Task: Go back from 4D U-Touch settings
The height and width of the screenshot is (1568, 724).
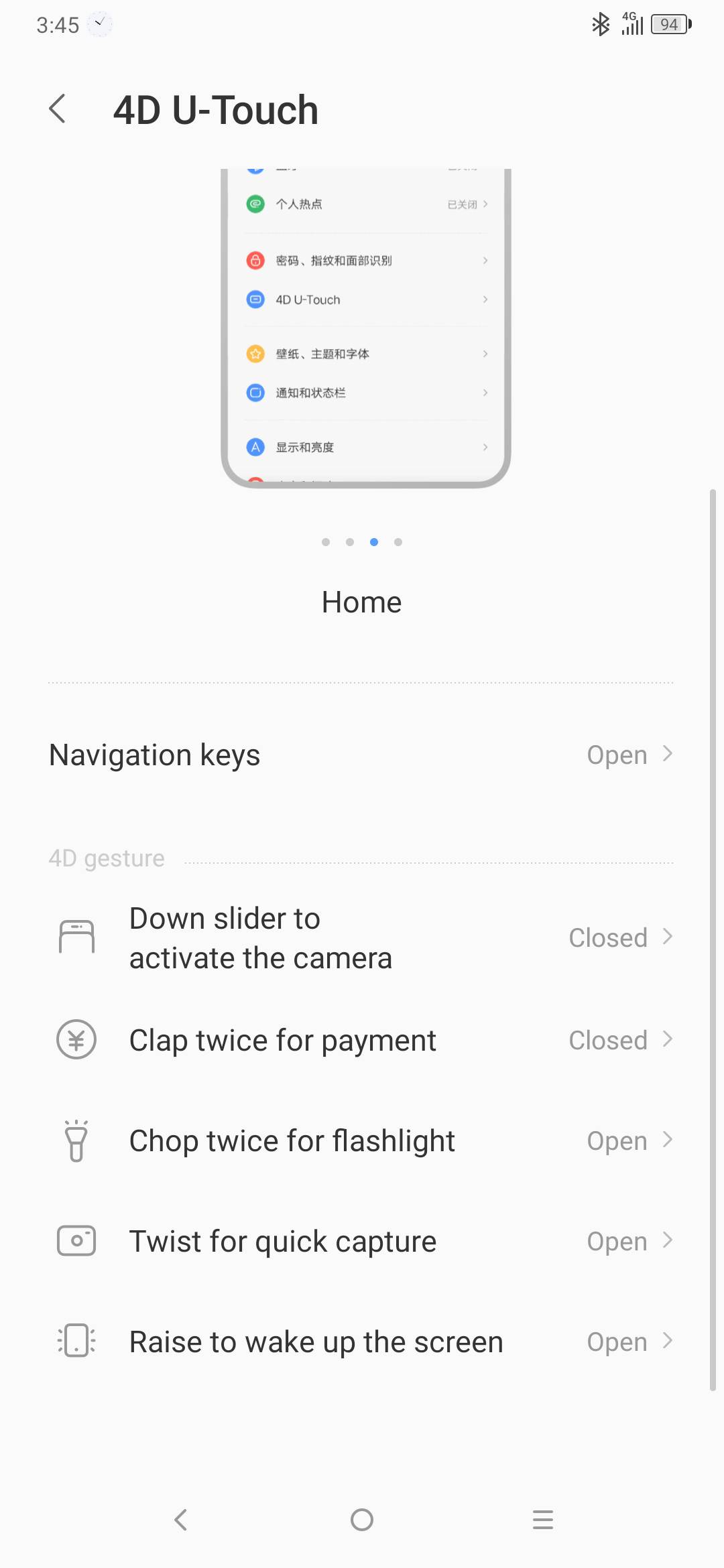Action: pos(58,109)
